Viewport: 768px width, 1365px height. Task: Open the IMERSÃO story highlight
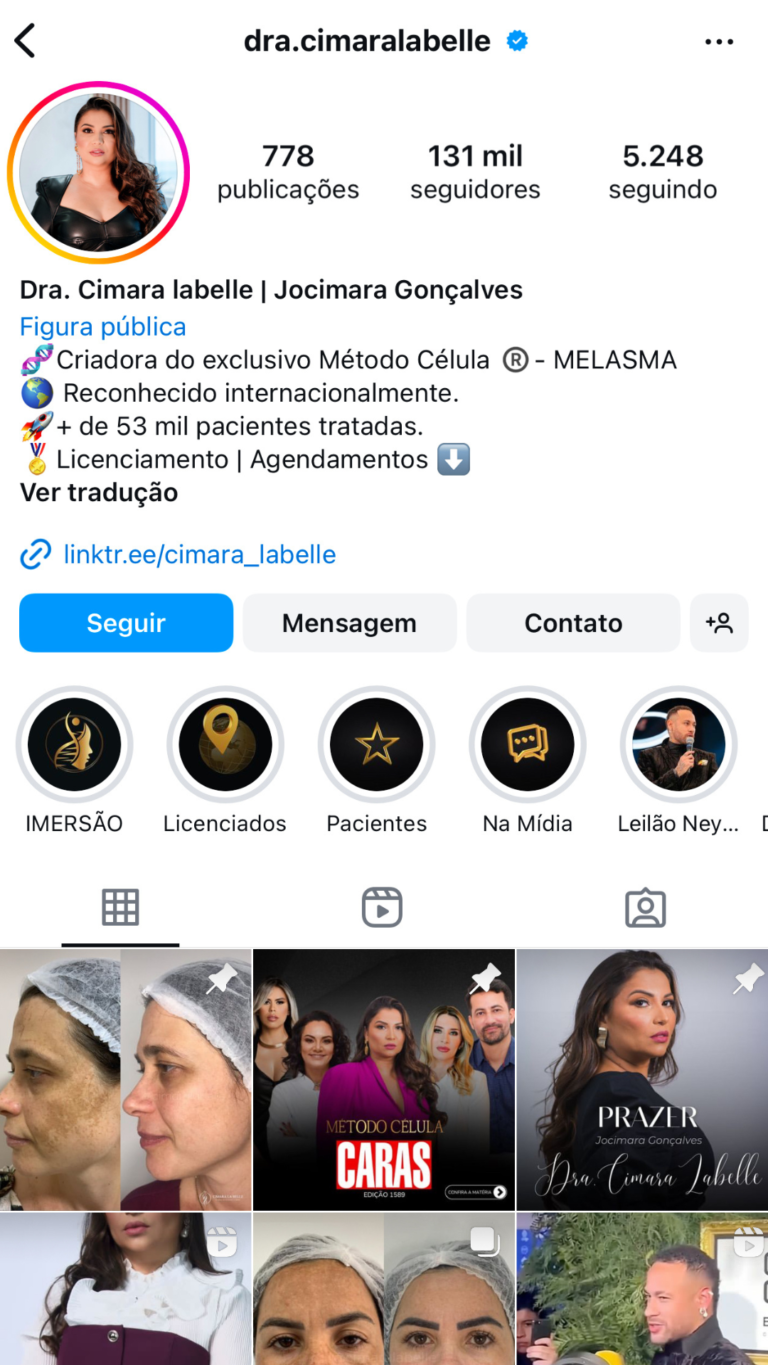[x=74, y=745]
